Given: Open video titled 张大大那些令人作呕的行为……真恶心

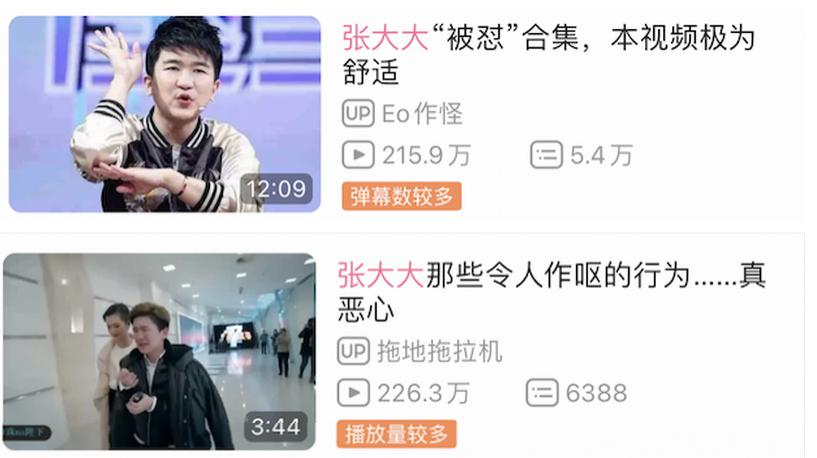Looking at the screenshot, I should [552, 291].
